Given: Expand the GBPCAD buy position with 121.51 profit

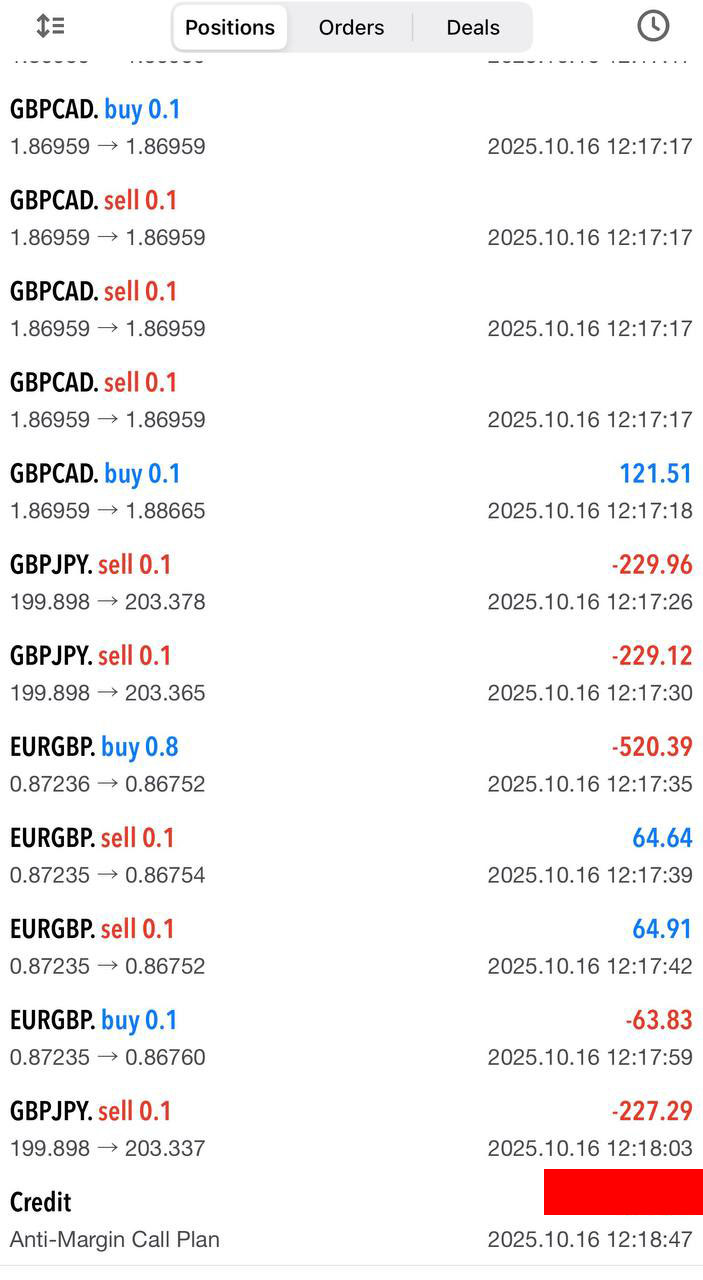Looking at the screenshot, I should point(351,491).
